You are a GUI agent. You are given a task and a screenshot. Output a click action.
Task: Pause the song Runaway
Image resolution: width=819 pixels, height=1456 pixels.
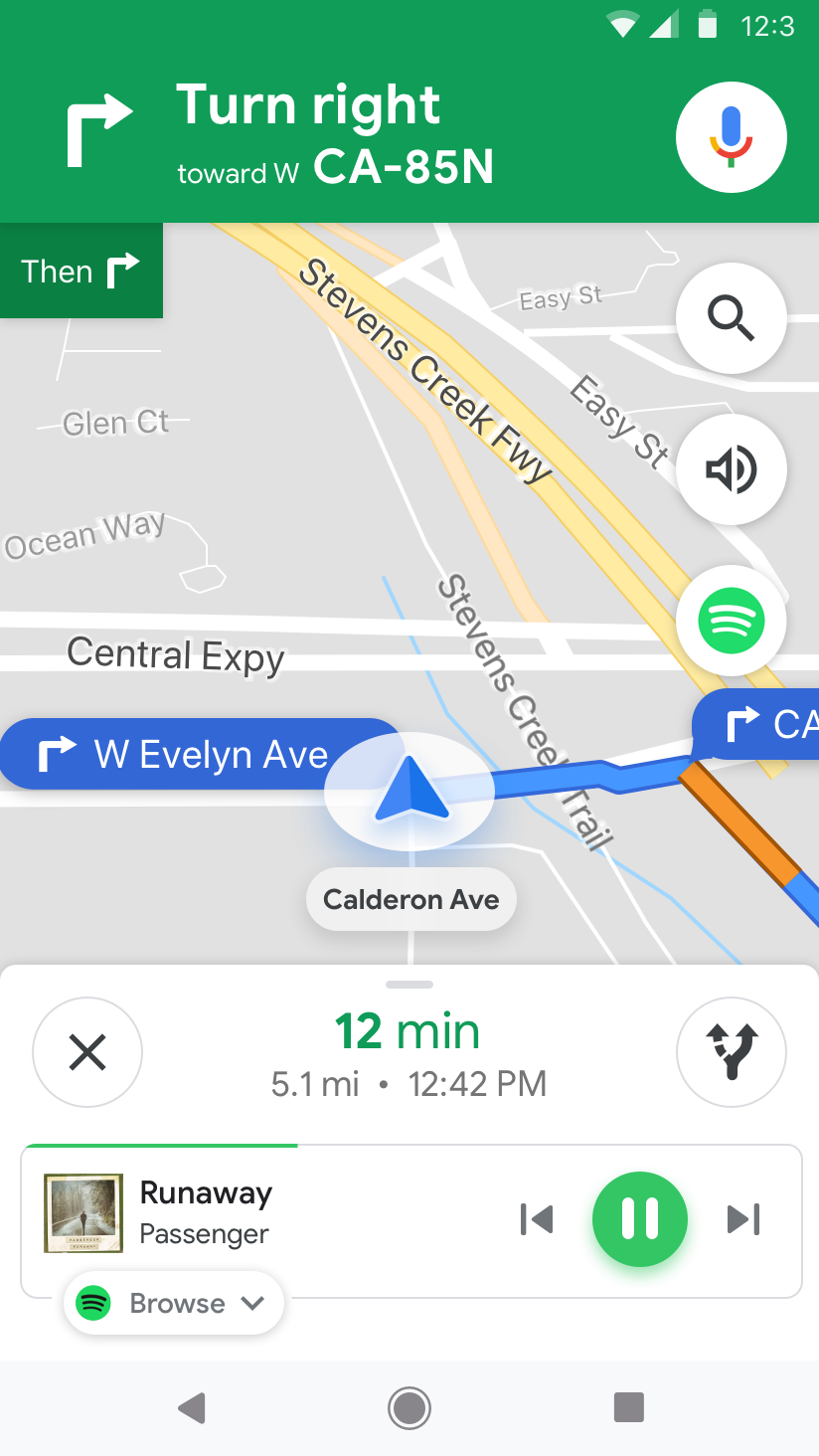[639, 1218]
